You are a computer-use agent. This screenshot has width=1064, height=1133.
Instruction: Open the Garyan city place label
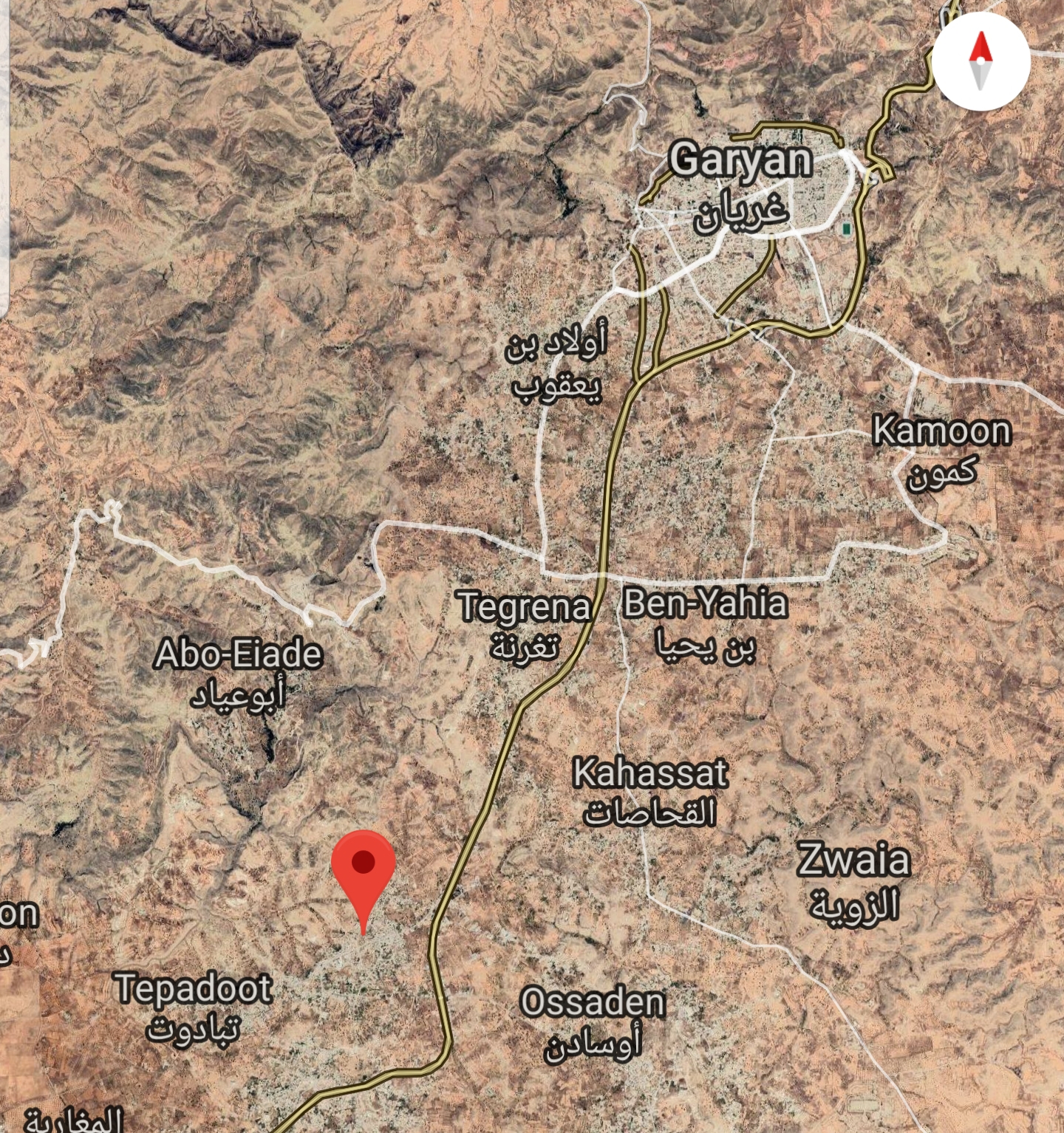740,161
